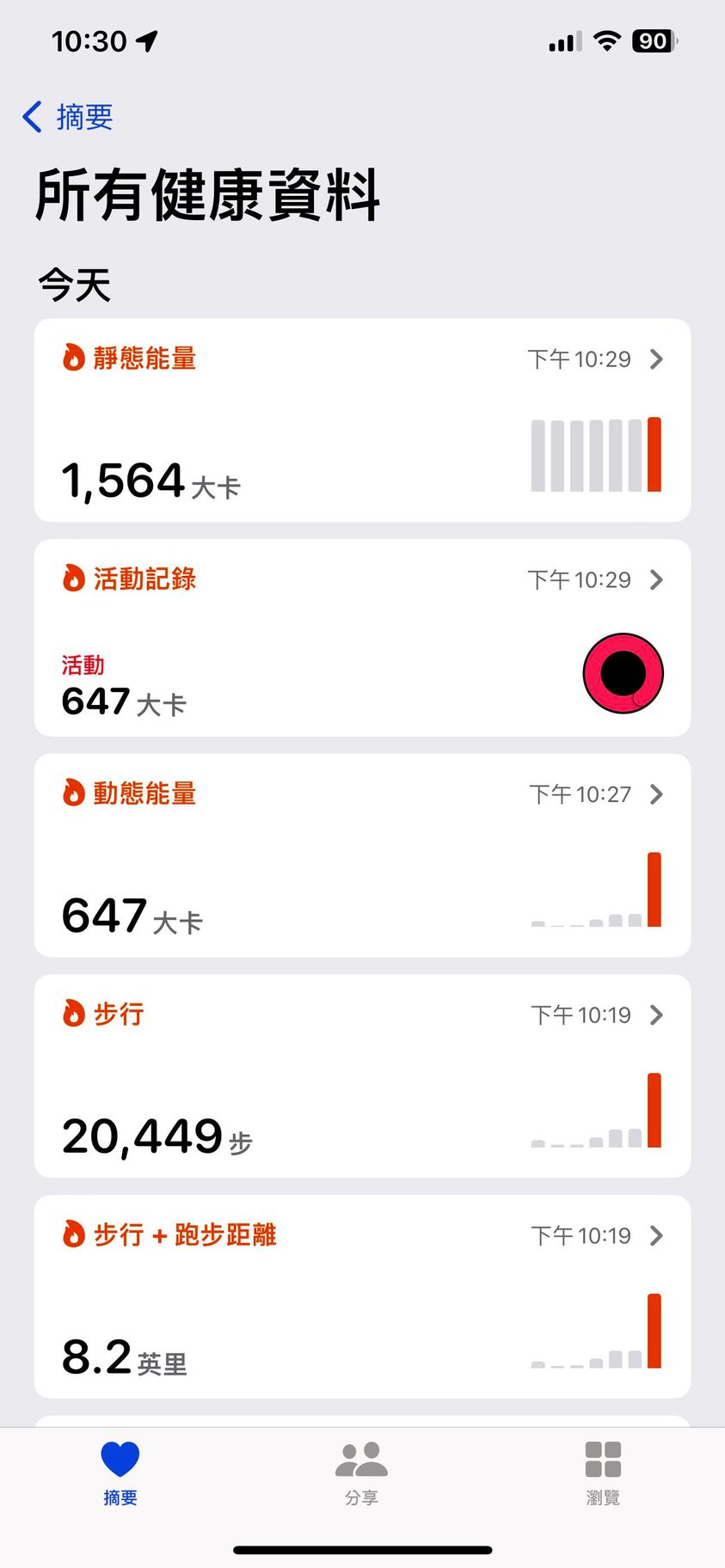Switch to the 分享 tab

[x=362, y=1473]
